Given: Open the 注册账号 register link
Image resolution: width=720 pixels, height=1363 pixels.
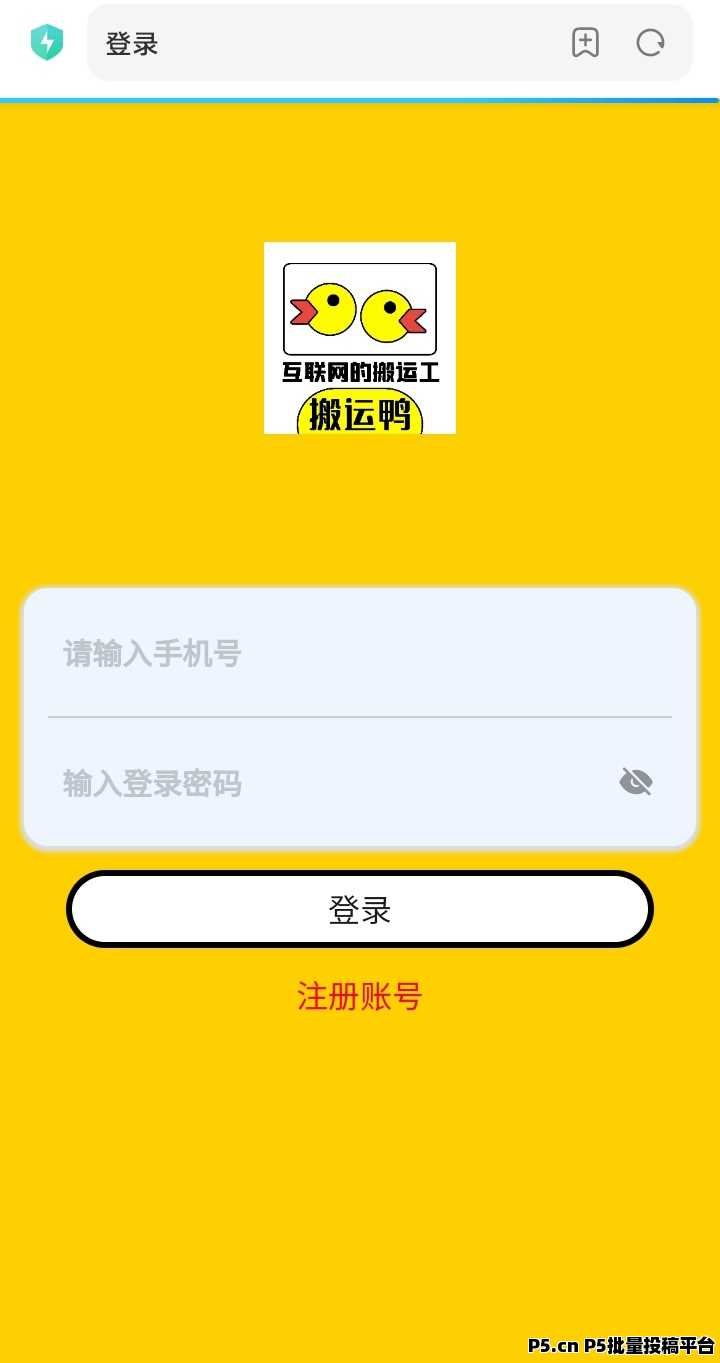Looking at the screenshot, I should point(360,997).
